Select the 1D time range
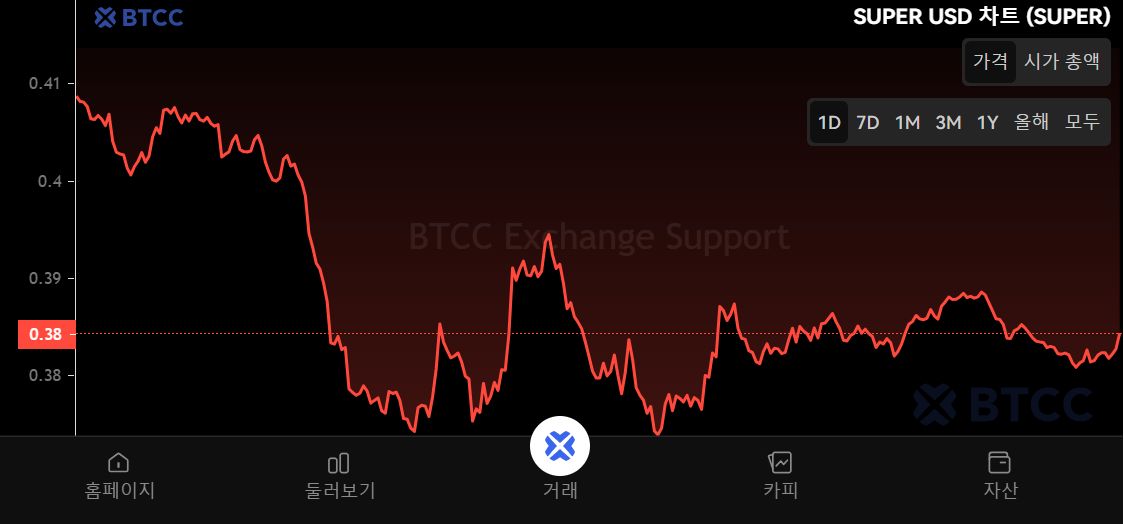1124x524 pixels. [x=829, y=122]
